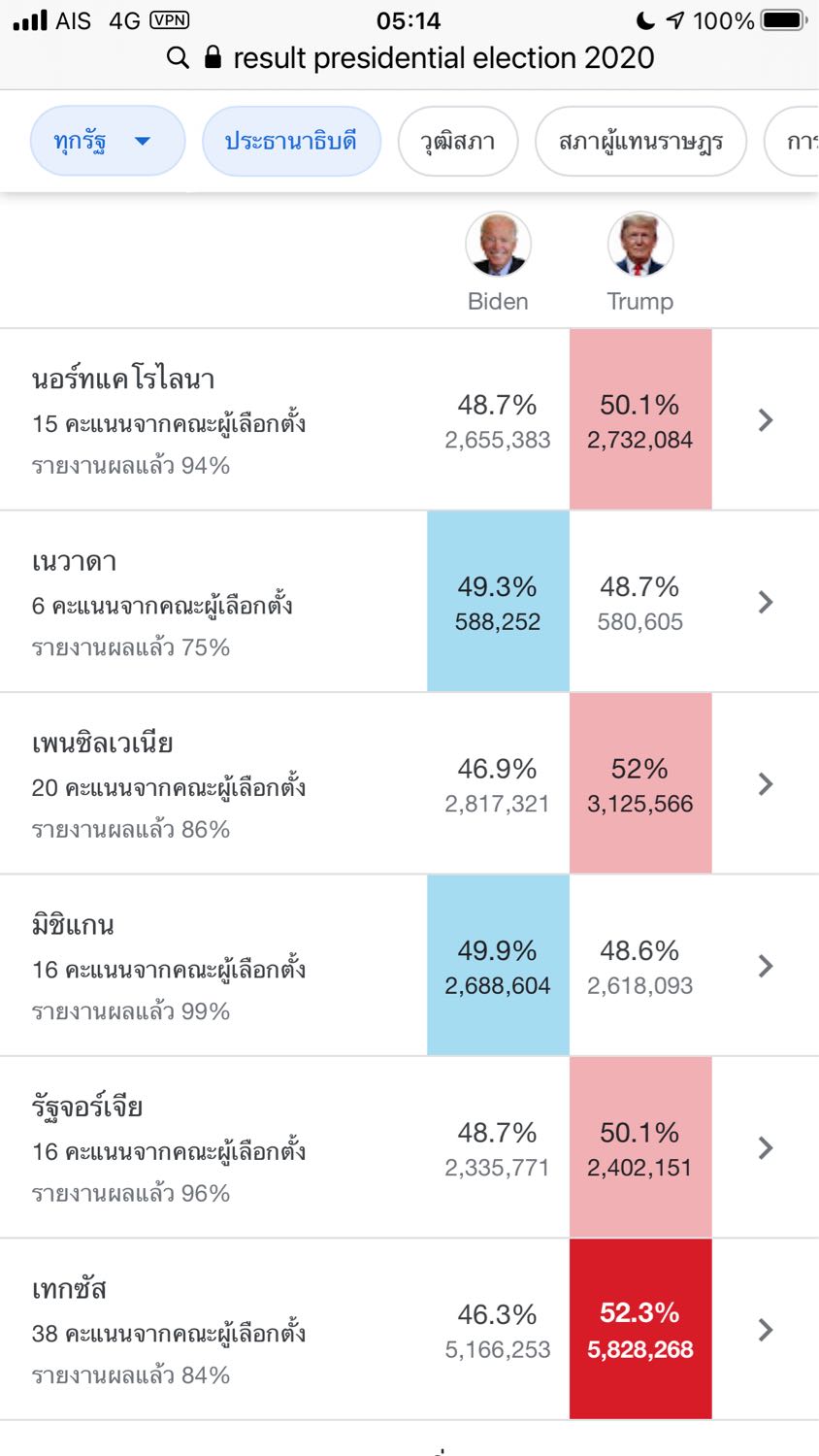Switch to the วุฒิสภา chip
This screenshot has height=1456, width=819.
458,141
